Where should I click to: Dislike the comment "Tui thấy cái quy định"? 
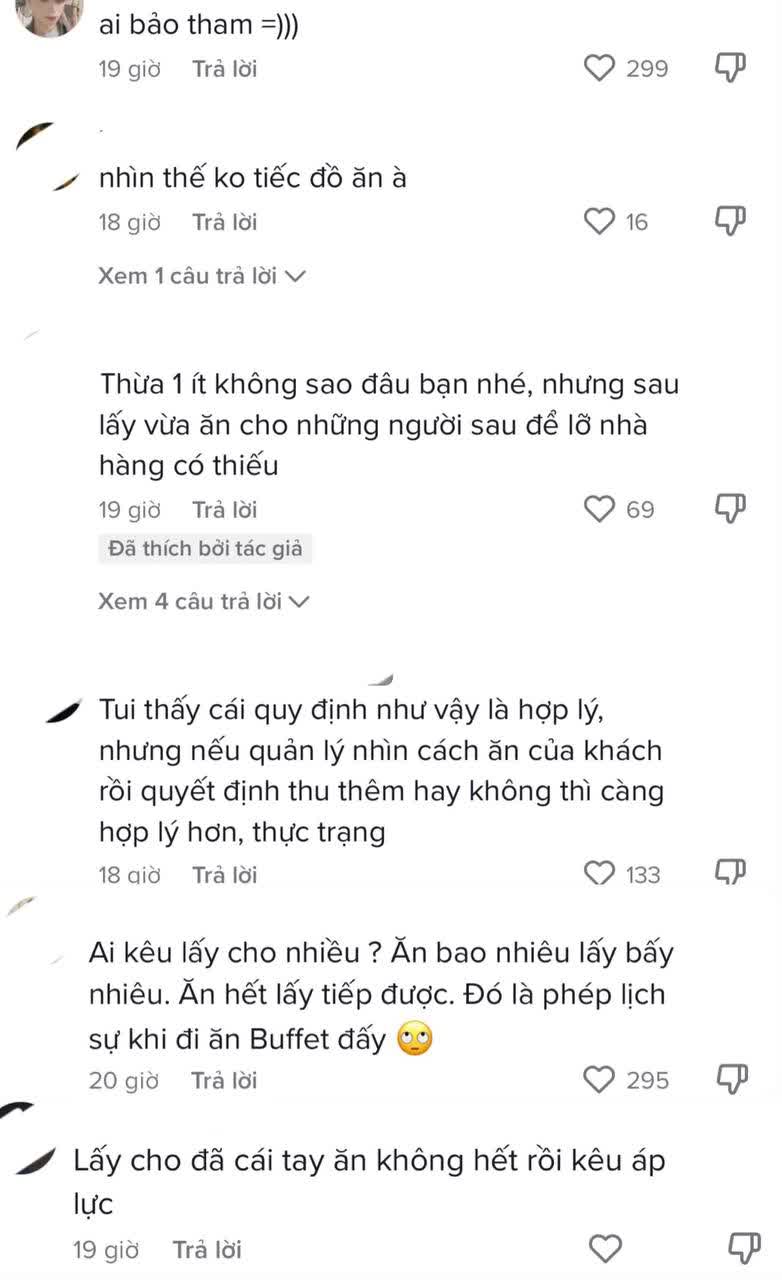click(x=731, y=873)
